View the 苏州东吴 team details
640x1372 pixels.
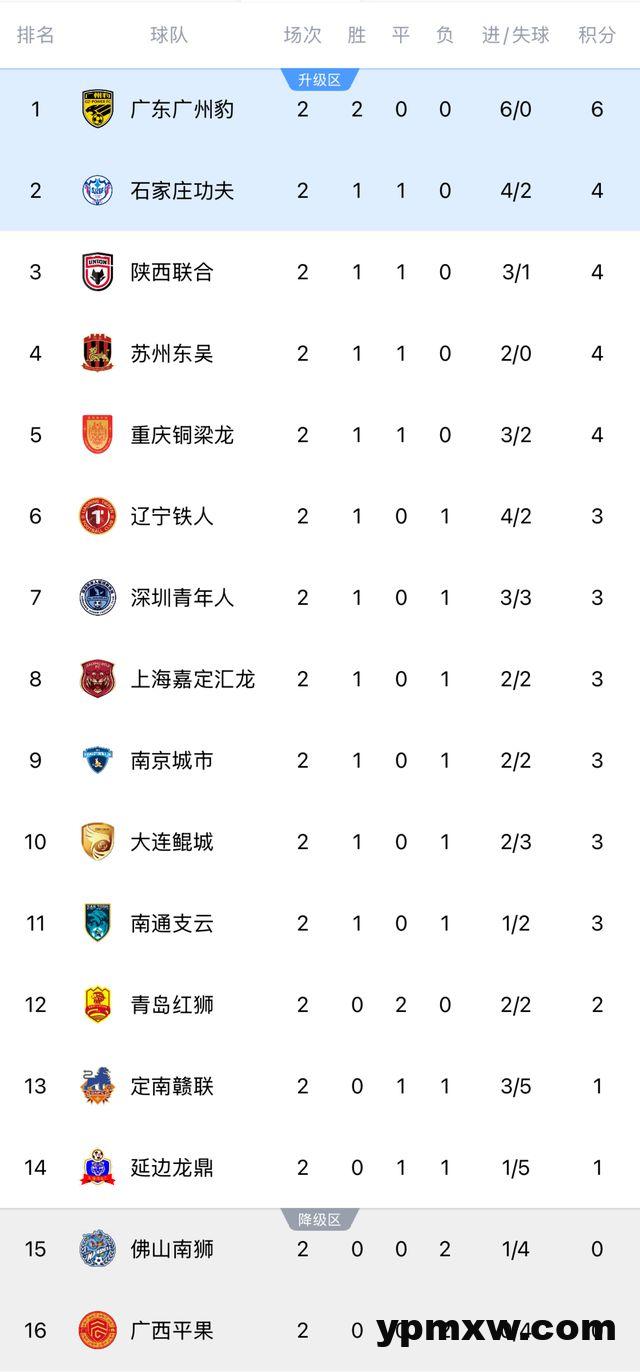point(320,353)
